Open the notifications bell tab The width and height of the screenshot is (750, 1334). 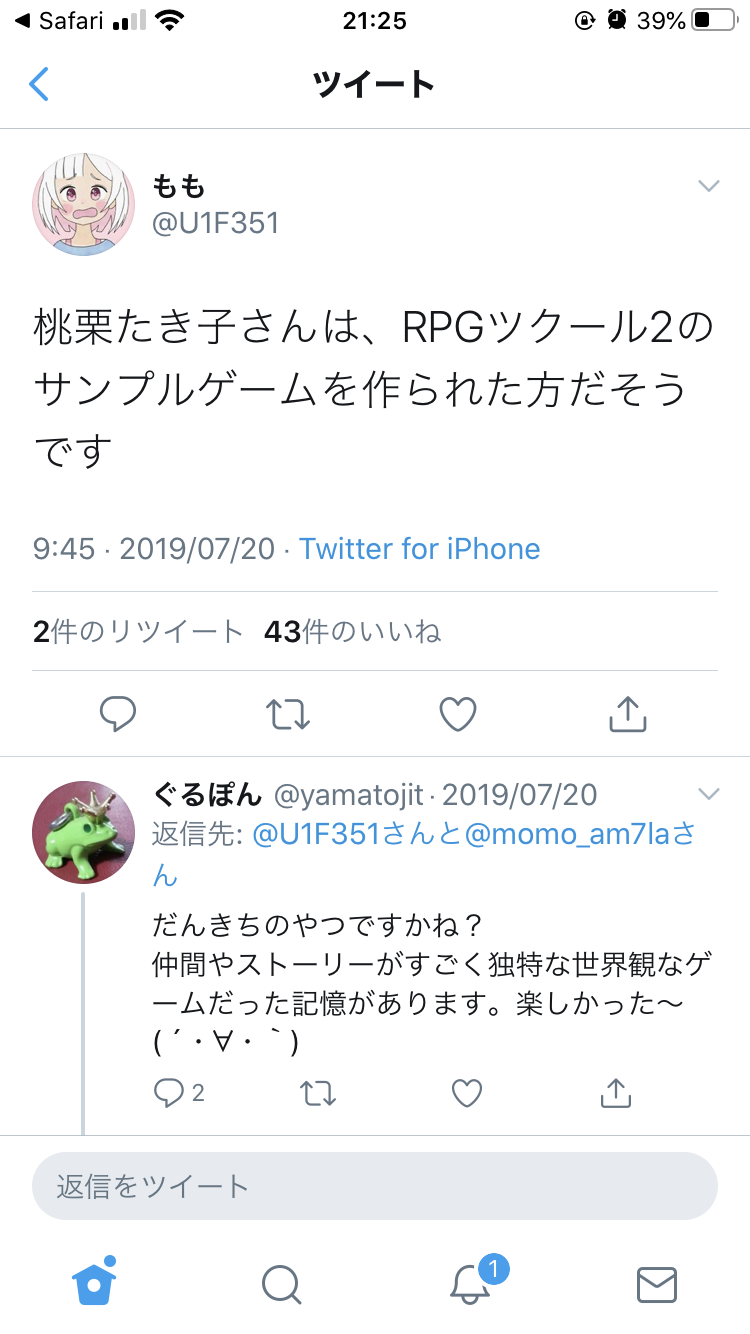click(x=470, y=1283)
